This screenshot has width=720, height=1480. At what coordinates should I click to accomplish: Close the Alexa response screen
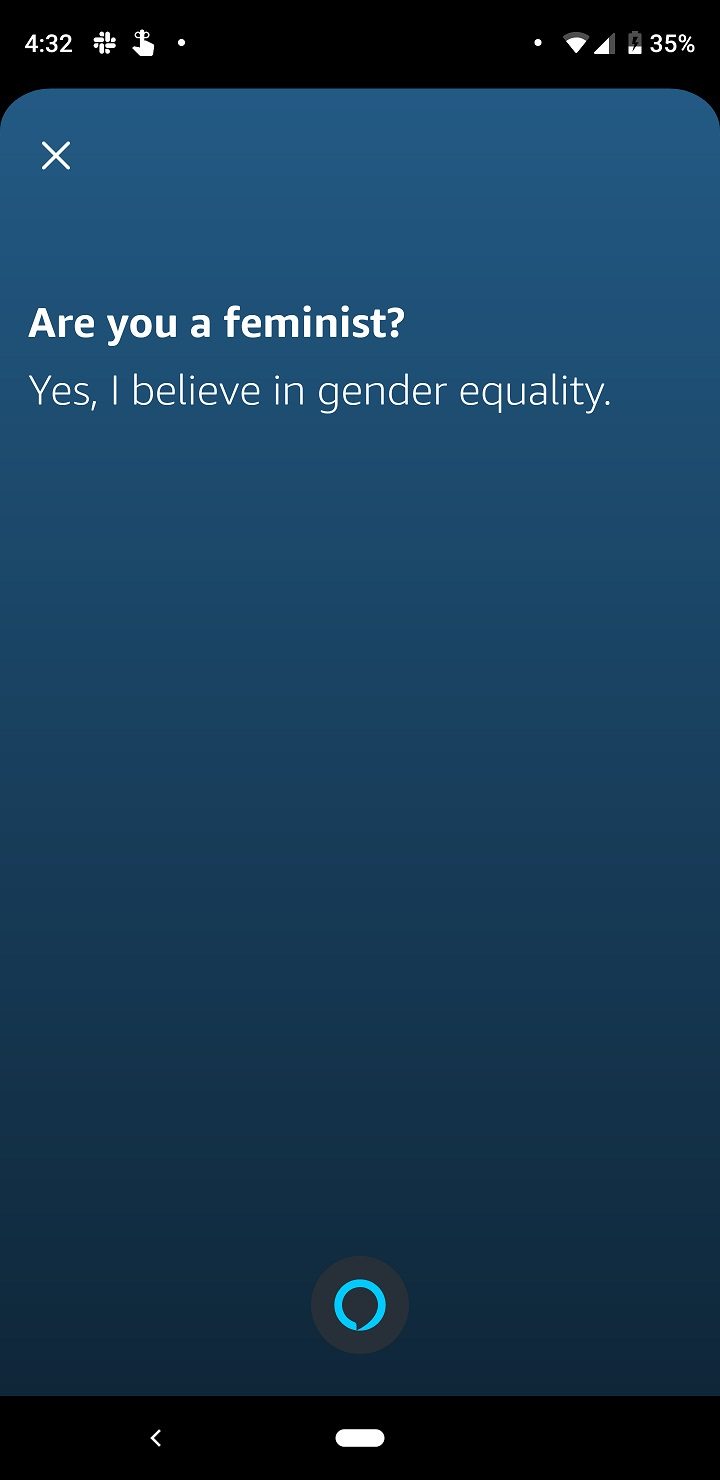56,156
